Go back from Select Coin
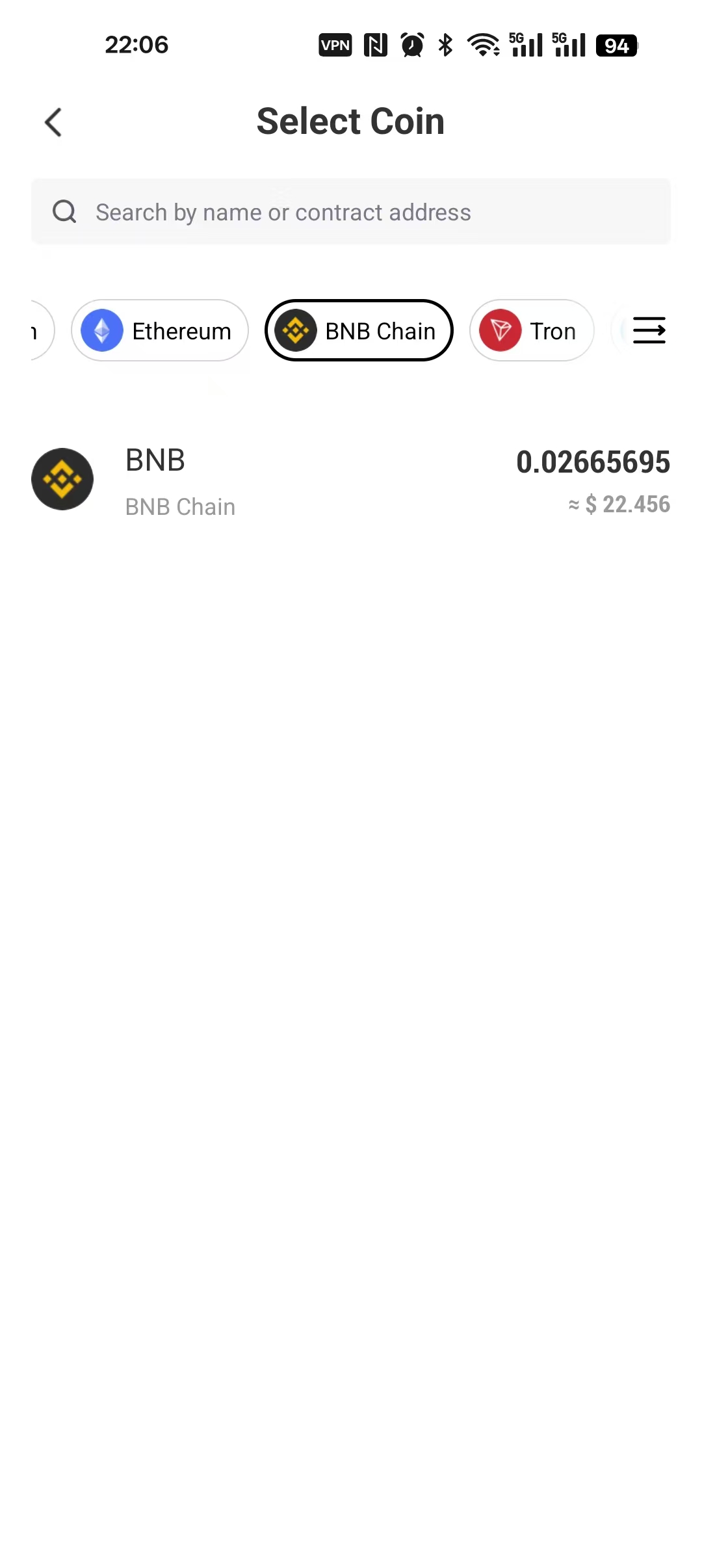Image resolution: width=702 pixels, height=1568 pixels. pyautogui.click(x=53, y=122)
